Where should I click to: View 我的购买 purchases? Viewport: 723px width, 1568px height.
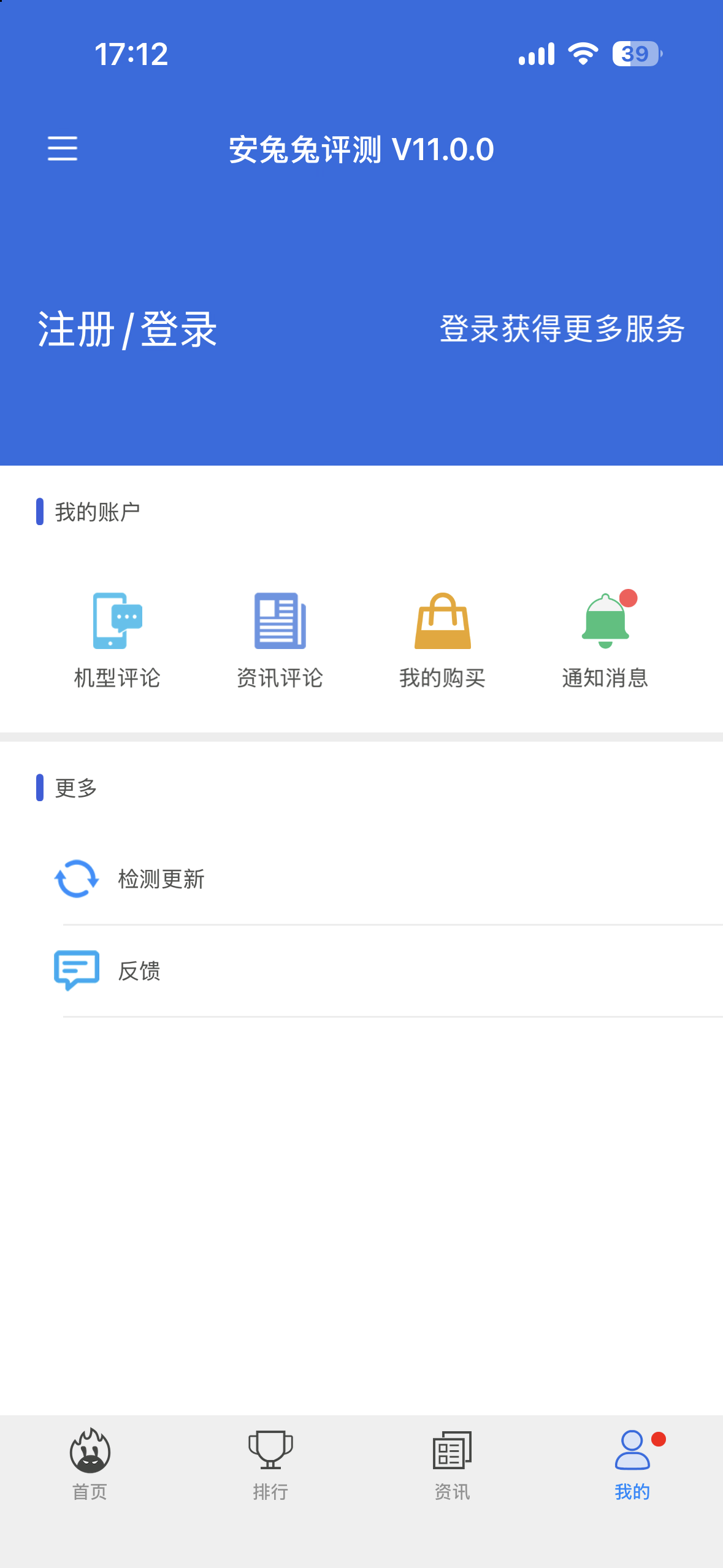[442, 640]
